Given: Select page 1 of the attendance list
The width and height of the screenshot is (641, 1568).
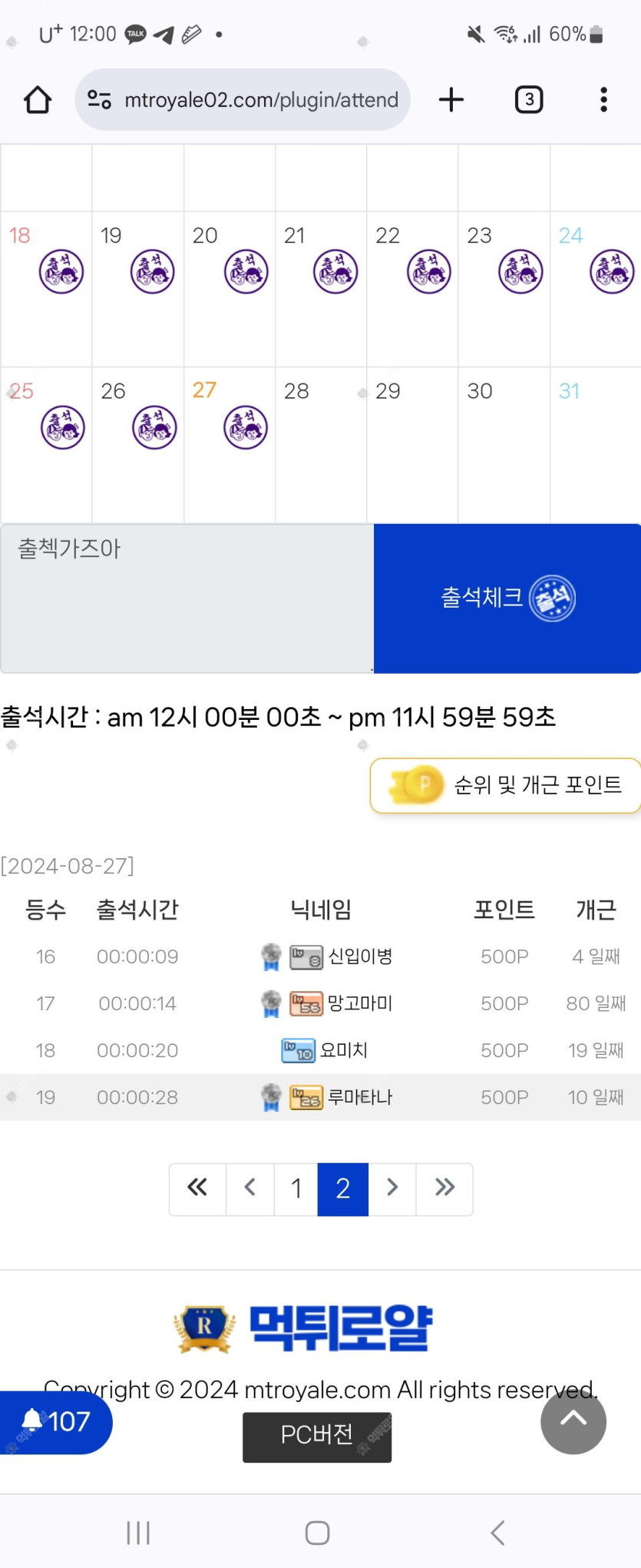Looking at the screenshot, I should [x=296, y=1188].
